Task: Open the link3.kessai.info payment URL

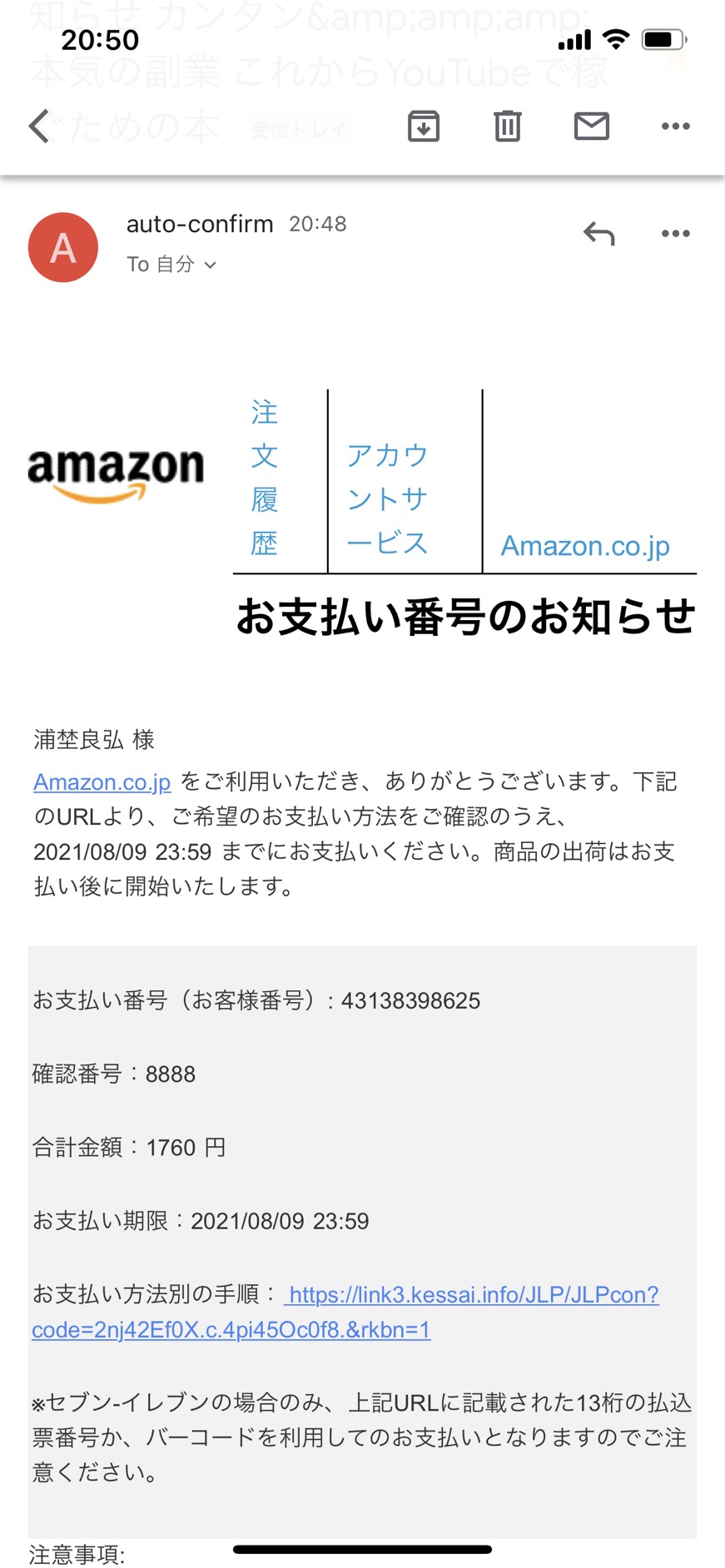Action: (x=345, y=1312)
